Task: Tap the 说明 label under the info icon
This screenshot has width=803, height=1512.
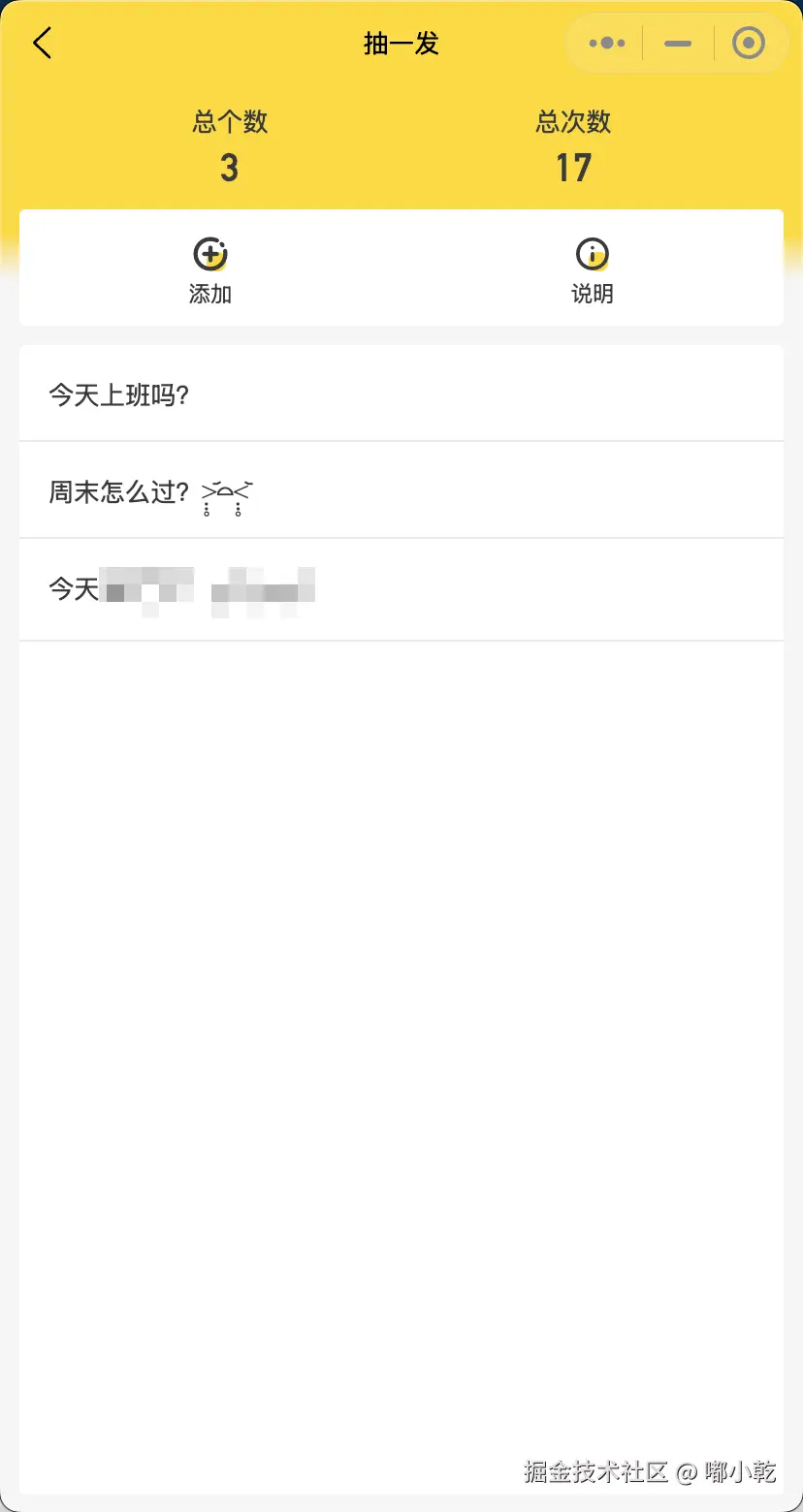Action: coord(593,295)
